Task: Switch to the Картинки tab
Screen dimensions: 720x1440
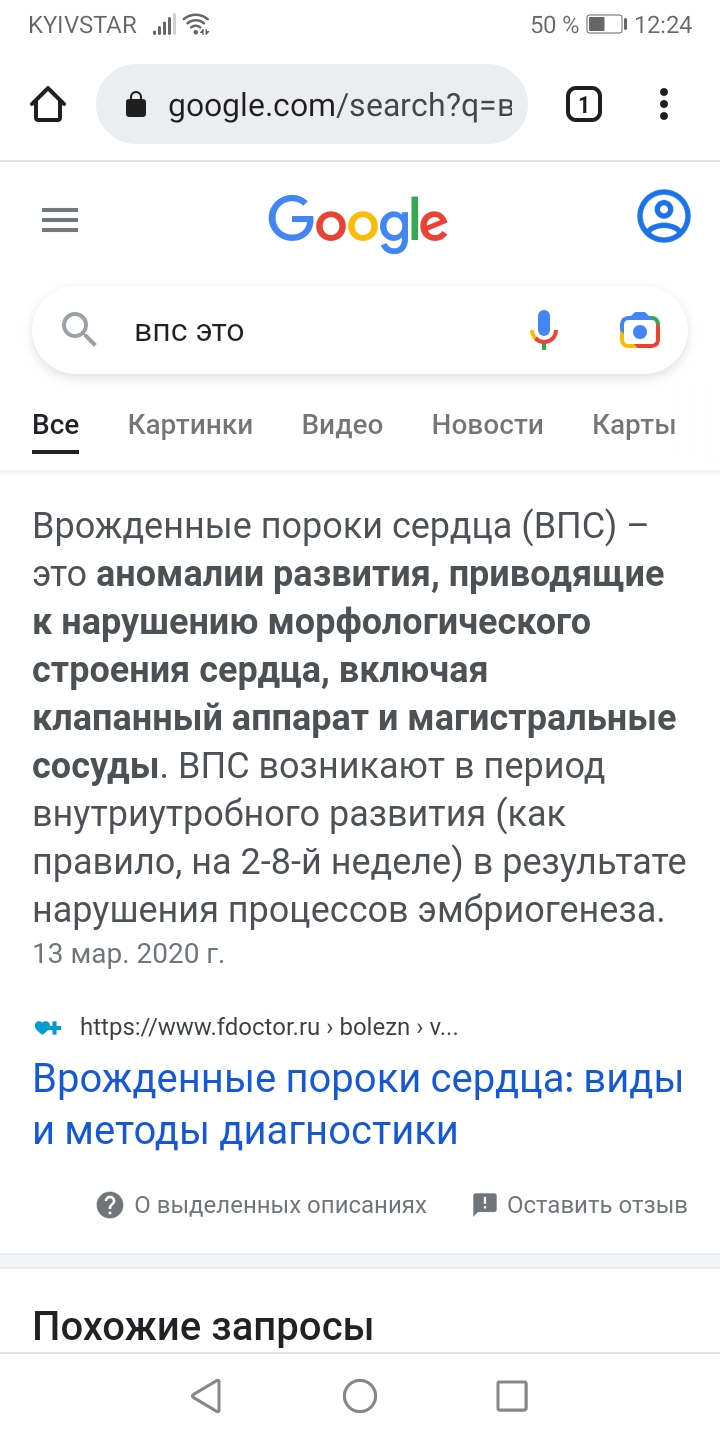Action: [x=190, y=425]
